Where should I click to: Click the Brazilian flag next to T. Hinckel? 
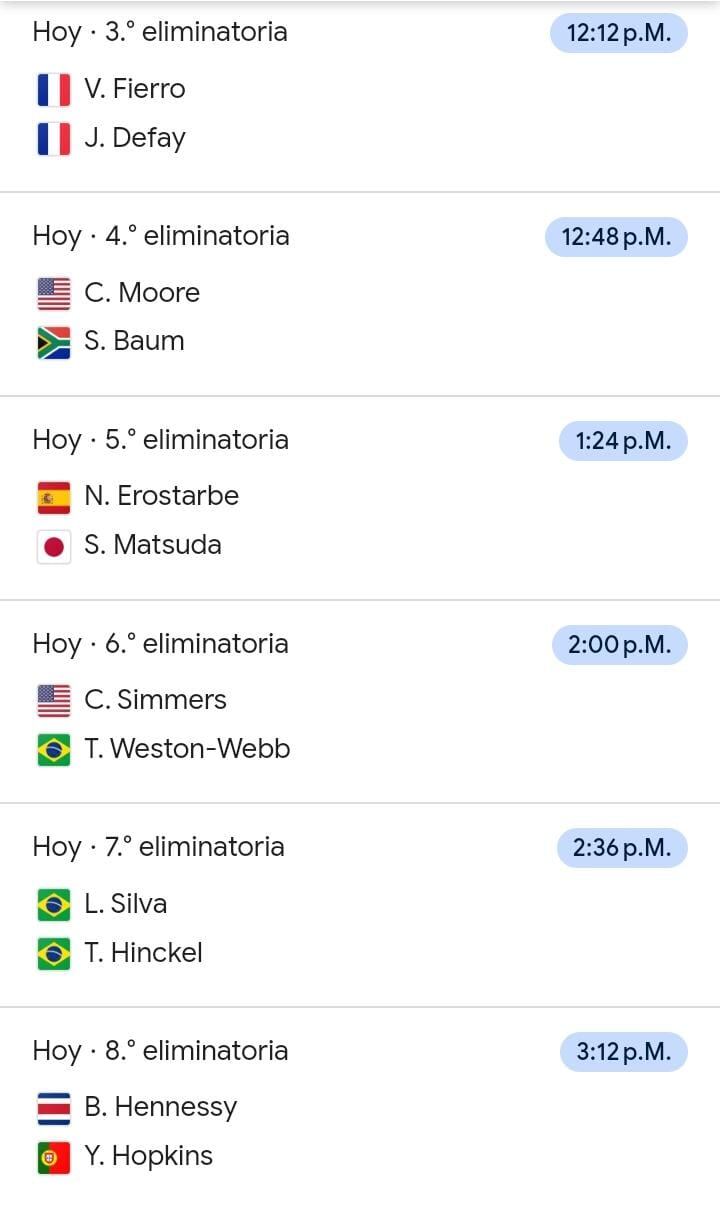(x=53, y=952)
